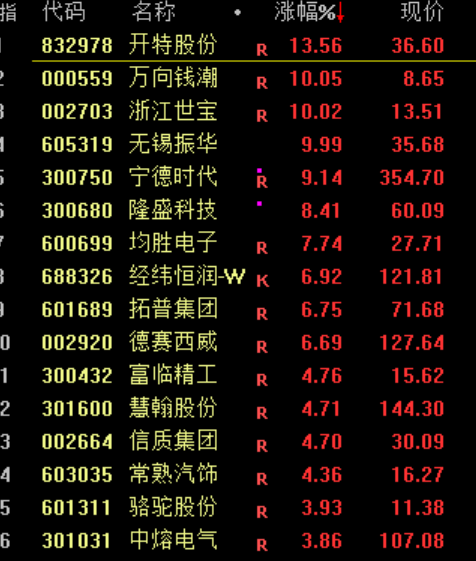The image size is (476, 561).
Task: Open 拓普集团 601689 quote
Action: (x=238, y=309)
